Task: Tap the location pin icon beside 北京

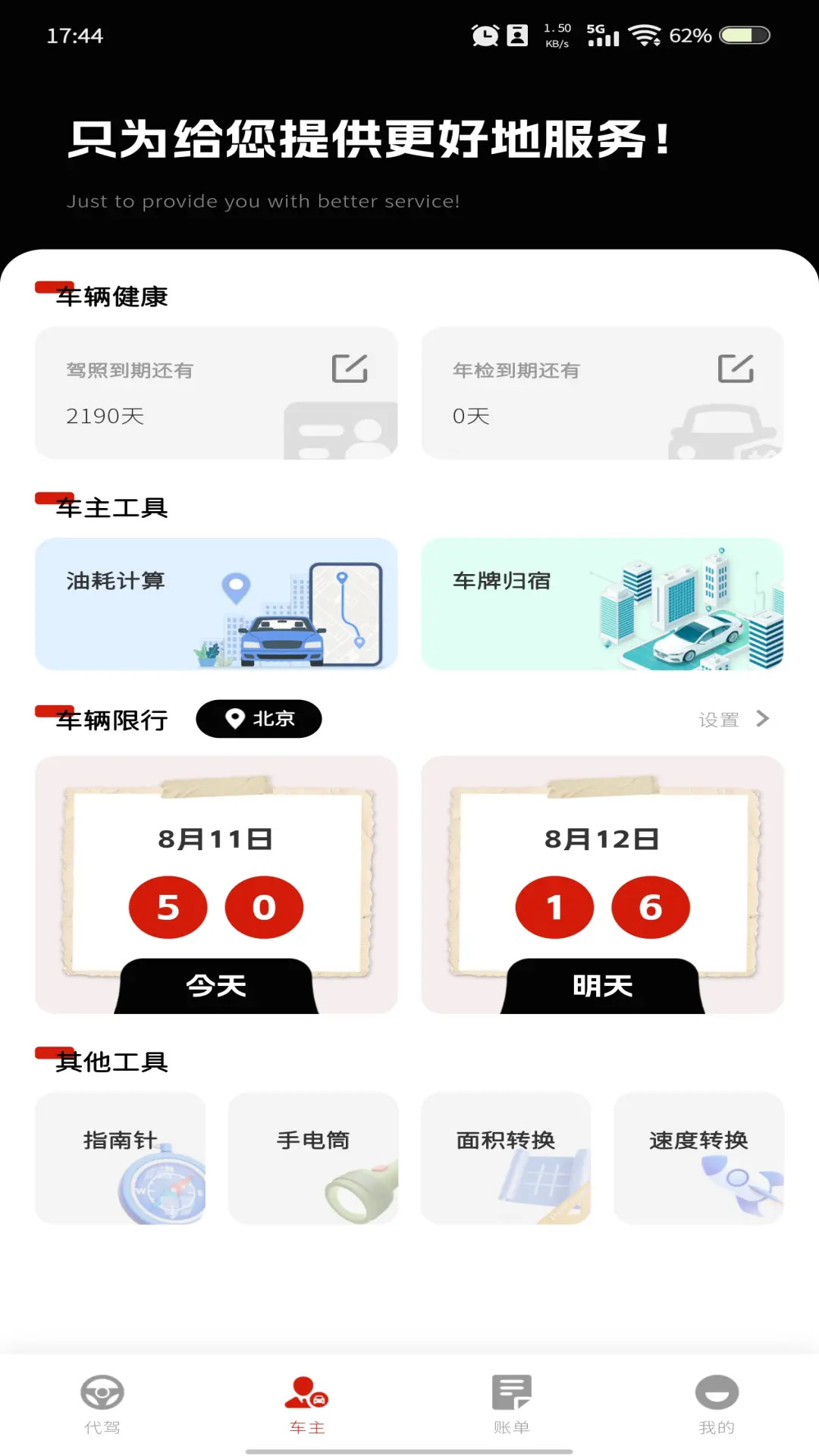Action: 235,719
